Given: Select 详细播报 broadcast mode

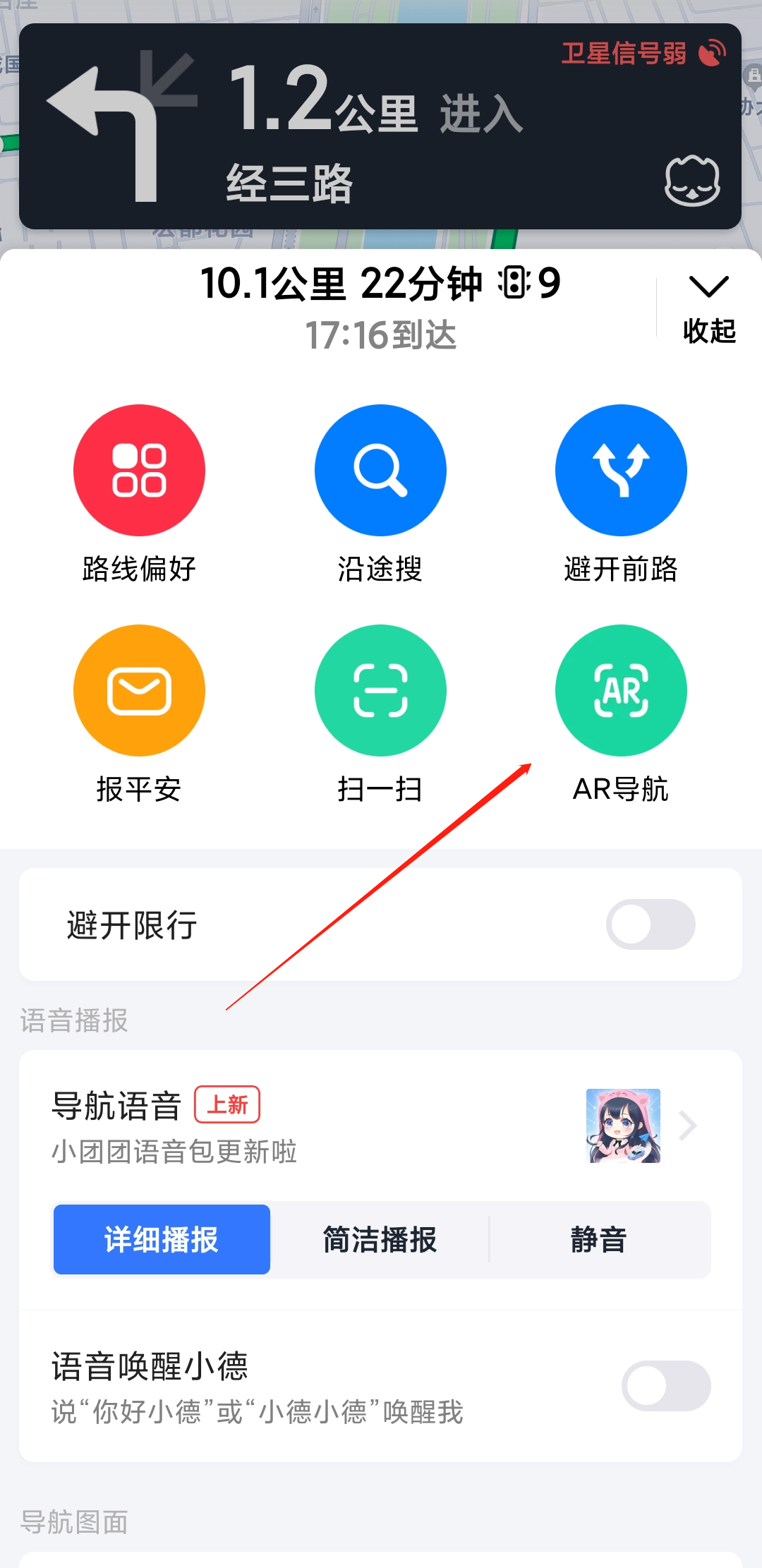Looking at the screenshot, I should tap(162, 1240).
